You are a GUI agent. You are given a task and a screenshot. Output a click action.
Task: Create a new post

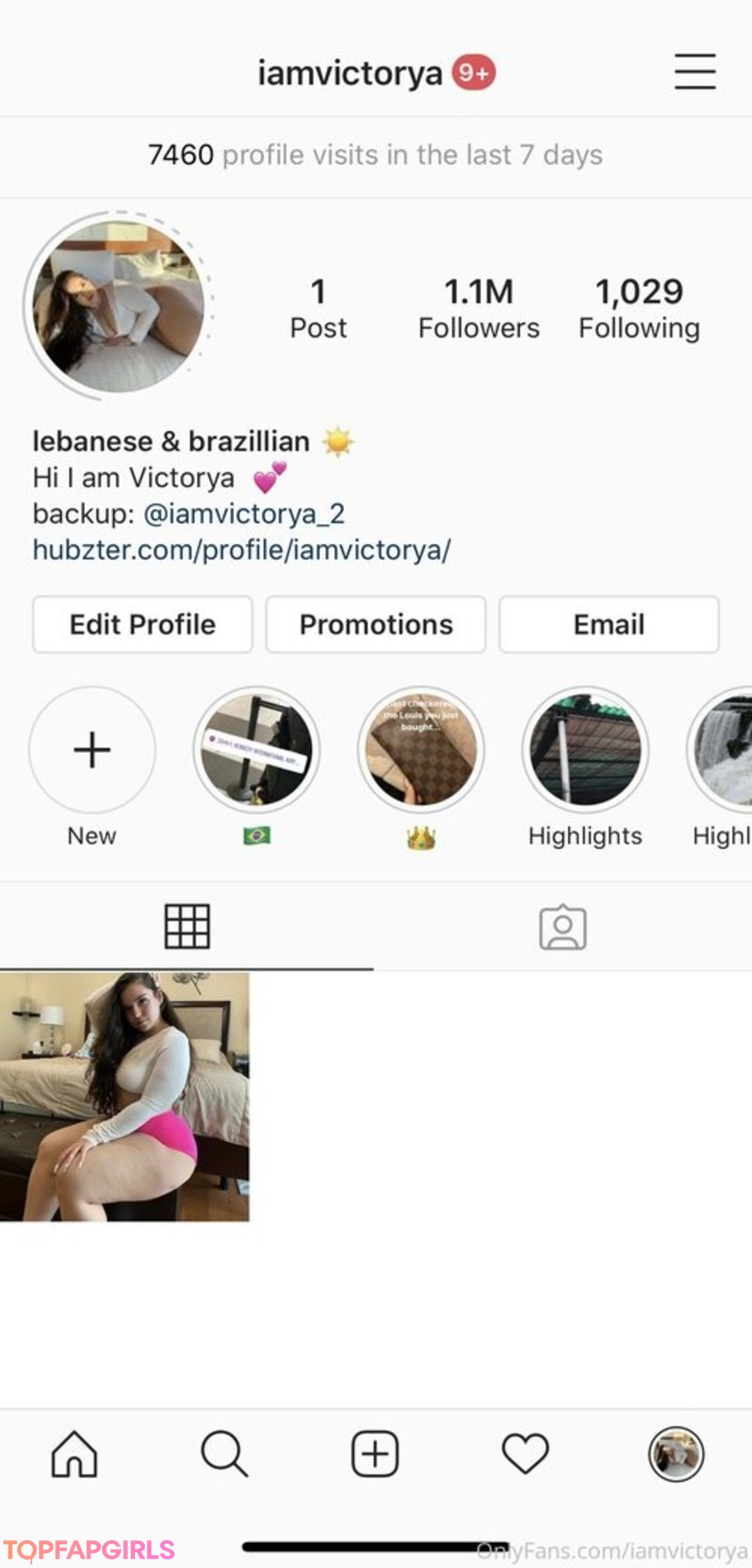[x=375, y=1454]
